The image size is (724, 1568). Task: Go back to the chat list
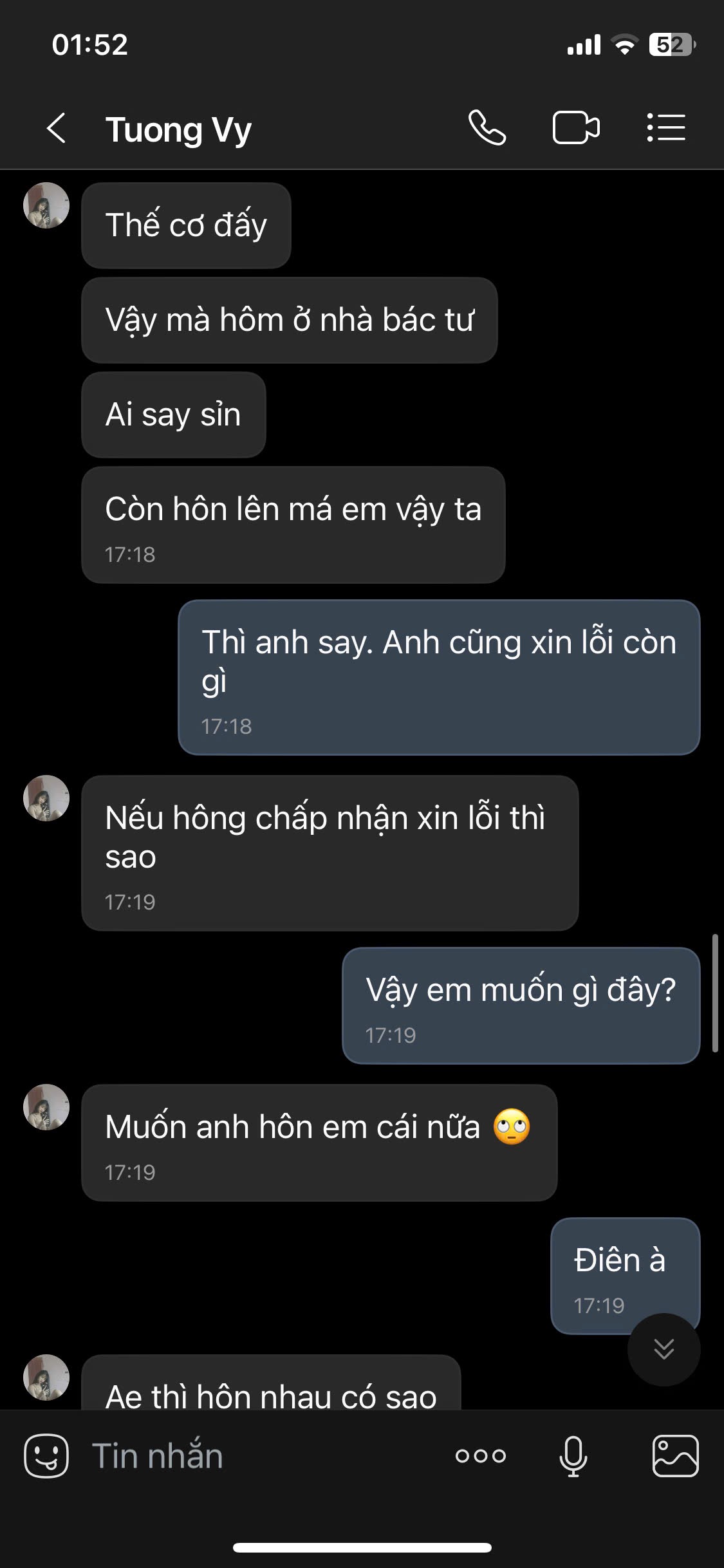[x=57, y=128]
